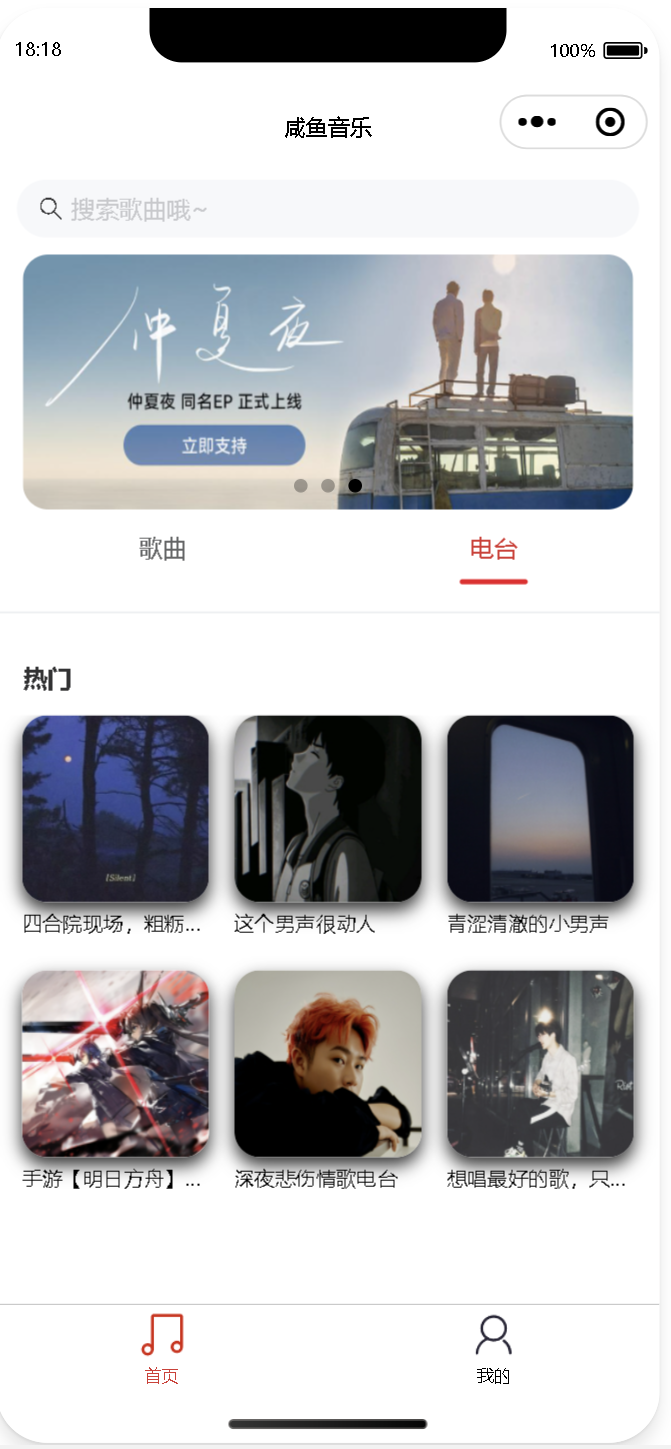Select the 电台 tab
Image resolution: width=671 pixels, height=1449 pixels.
click(x=494, y=549)
